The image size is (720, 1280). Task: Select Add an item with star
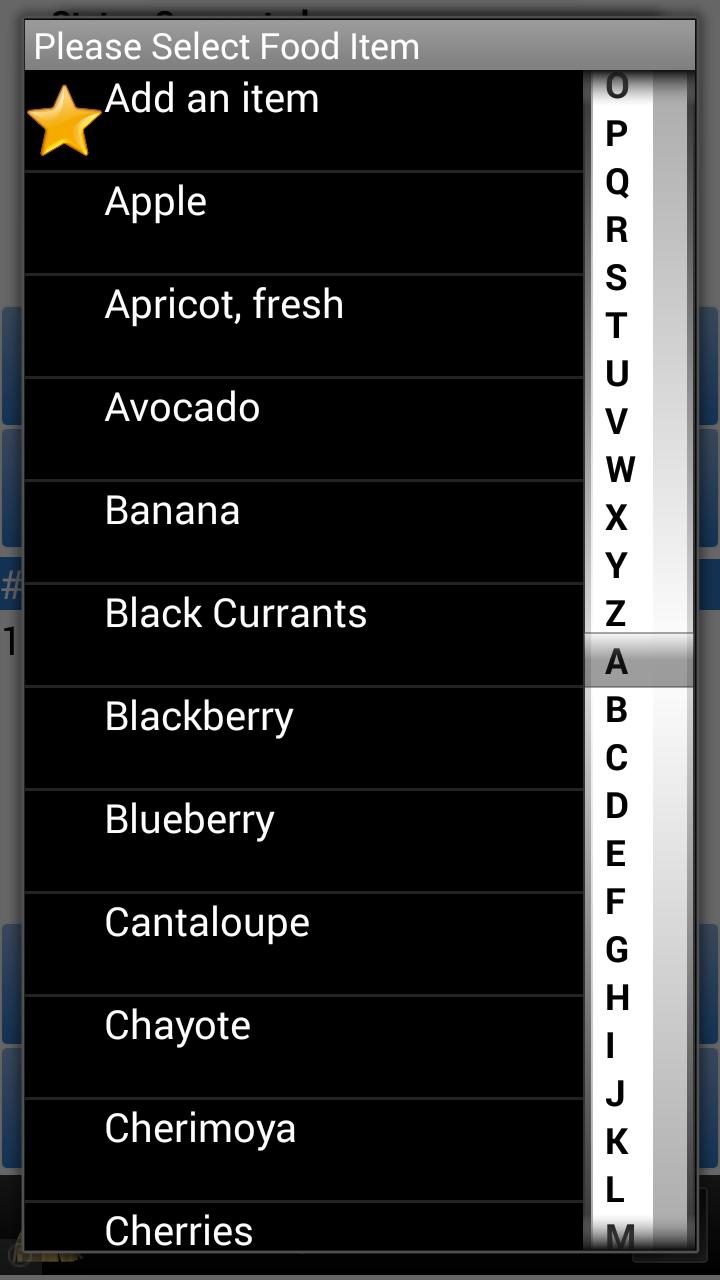pyautogui.click(x=303, y=120)
